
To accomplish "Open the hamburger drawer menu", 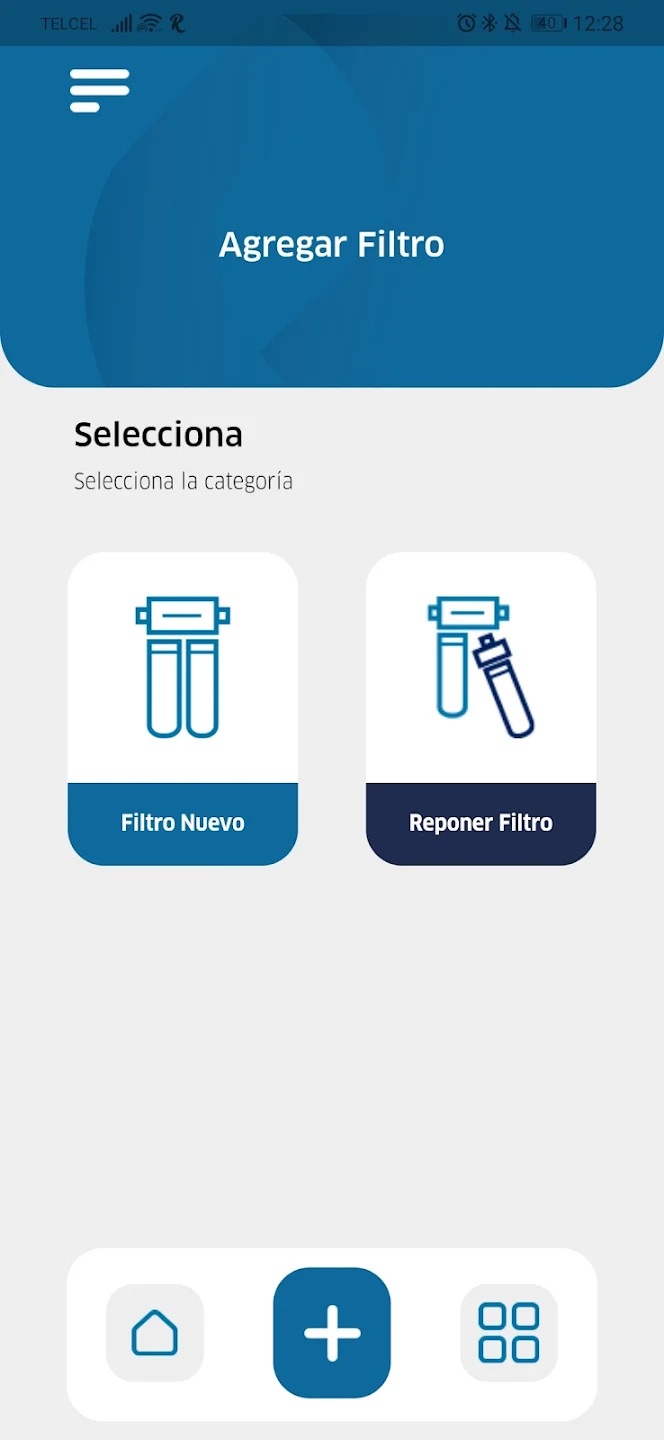I will tap(99, 91).
